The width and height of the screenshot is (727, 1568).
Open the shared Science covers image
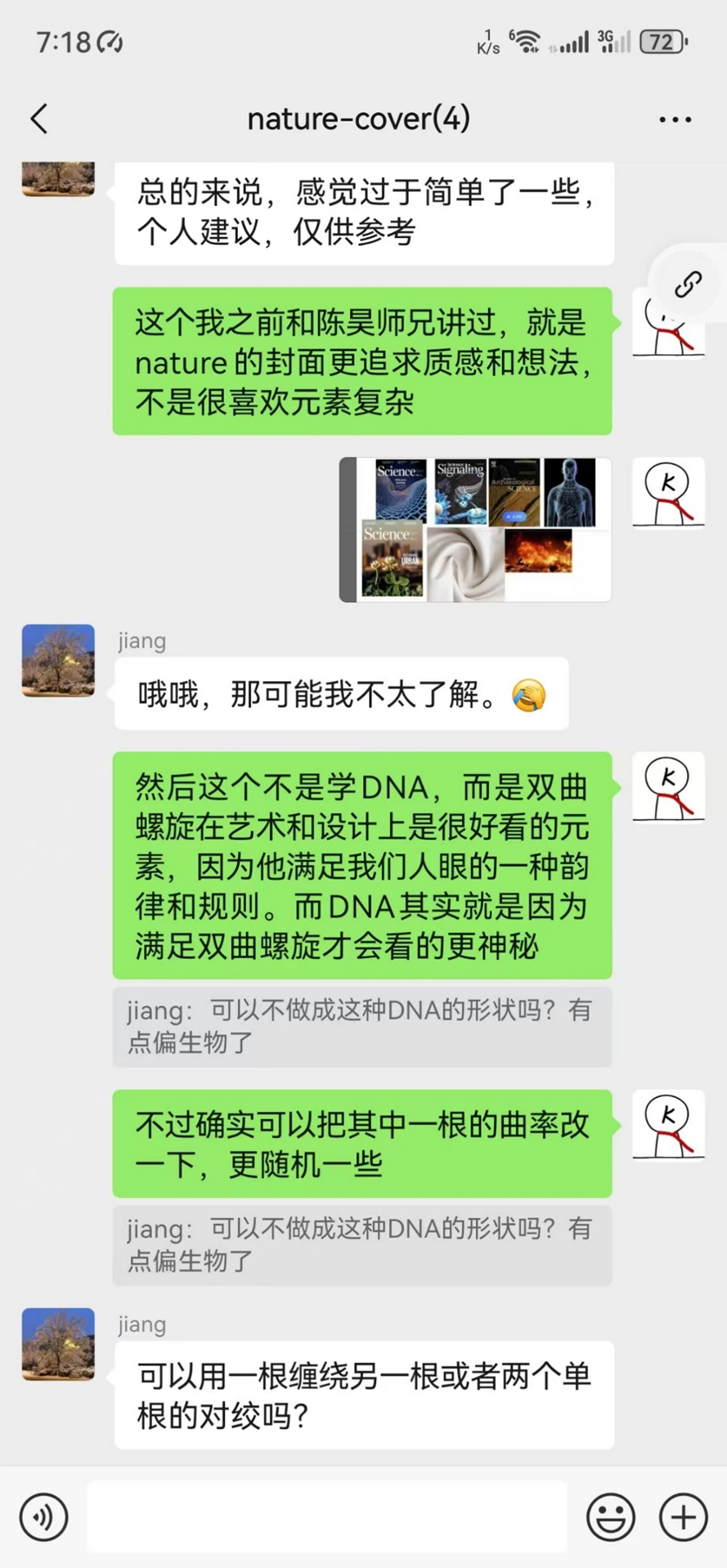pos(475,530)
